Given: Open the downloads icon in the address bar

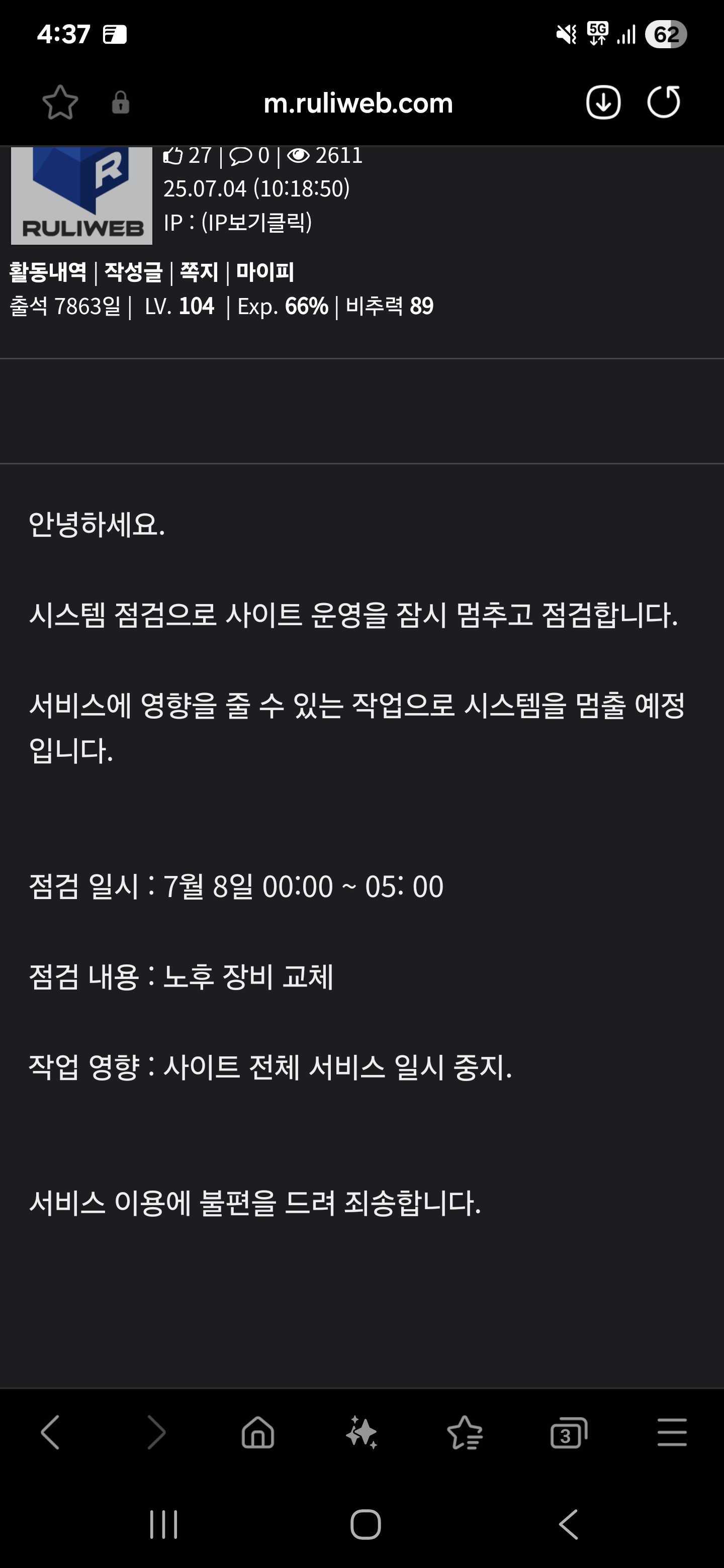Looking at the screenshot, I should click(x=603, y=102).
